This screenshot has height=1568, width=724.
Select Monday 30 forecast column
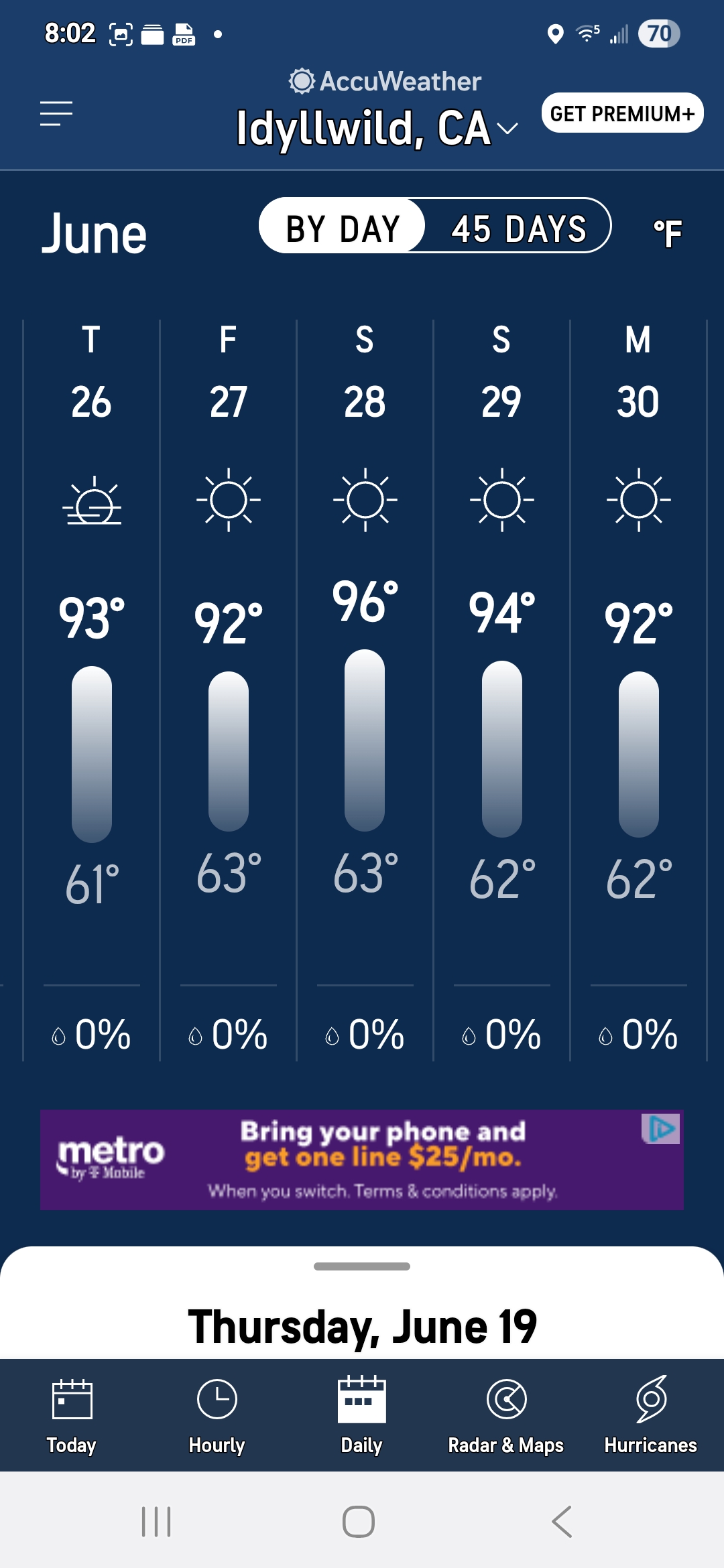pos(639,690)
